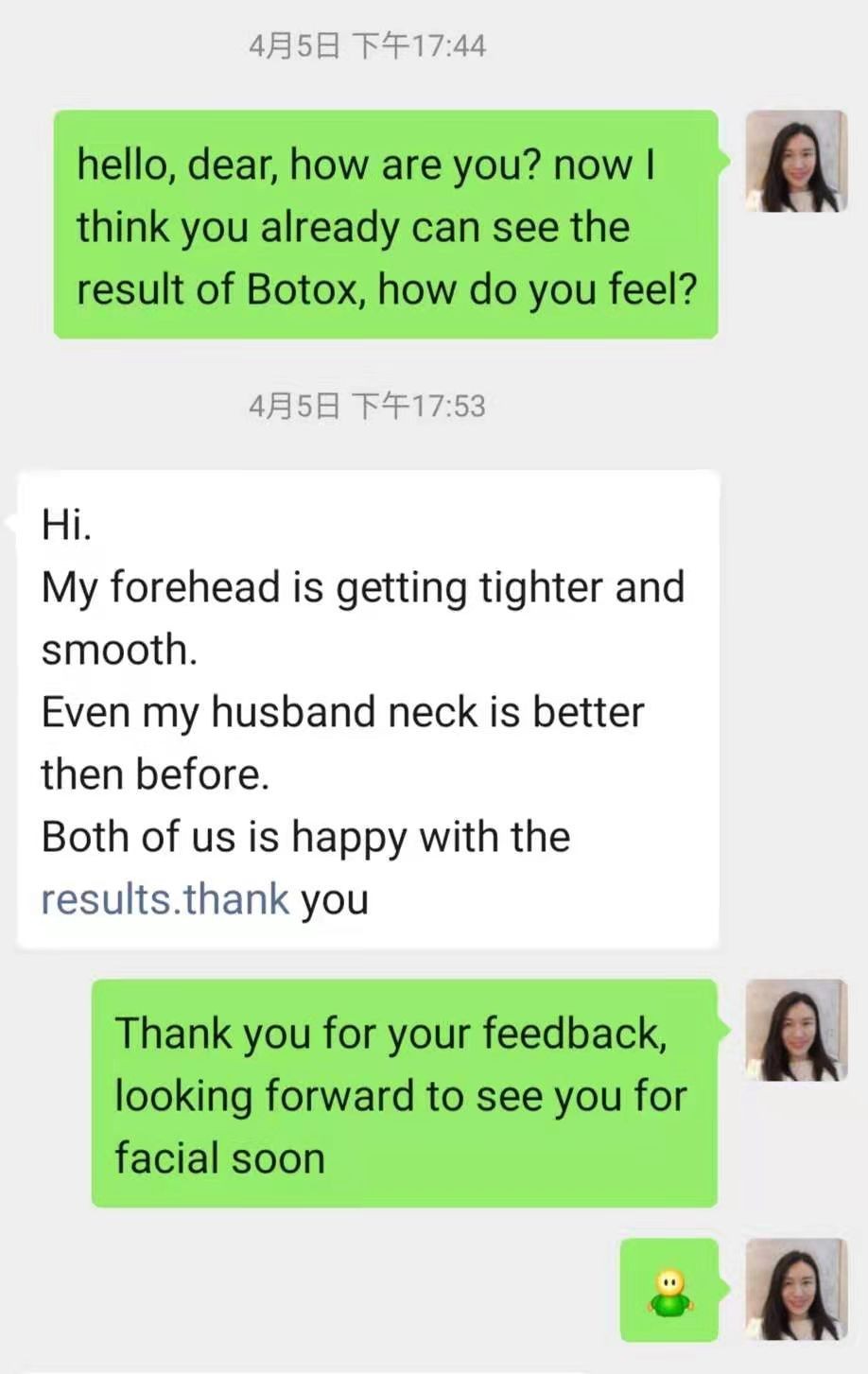Open sender's avatar beside the Botox message
868x1374 pixels.
[x=796, y=162]
